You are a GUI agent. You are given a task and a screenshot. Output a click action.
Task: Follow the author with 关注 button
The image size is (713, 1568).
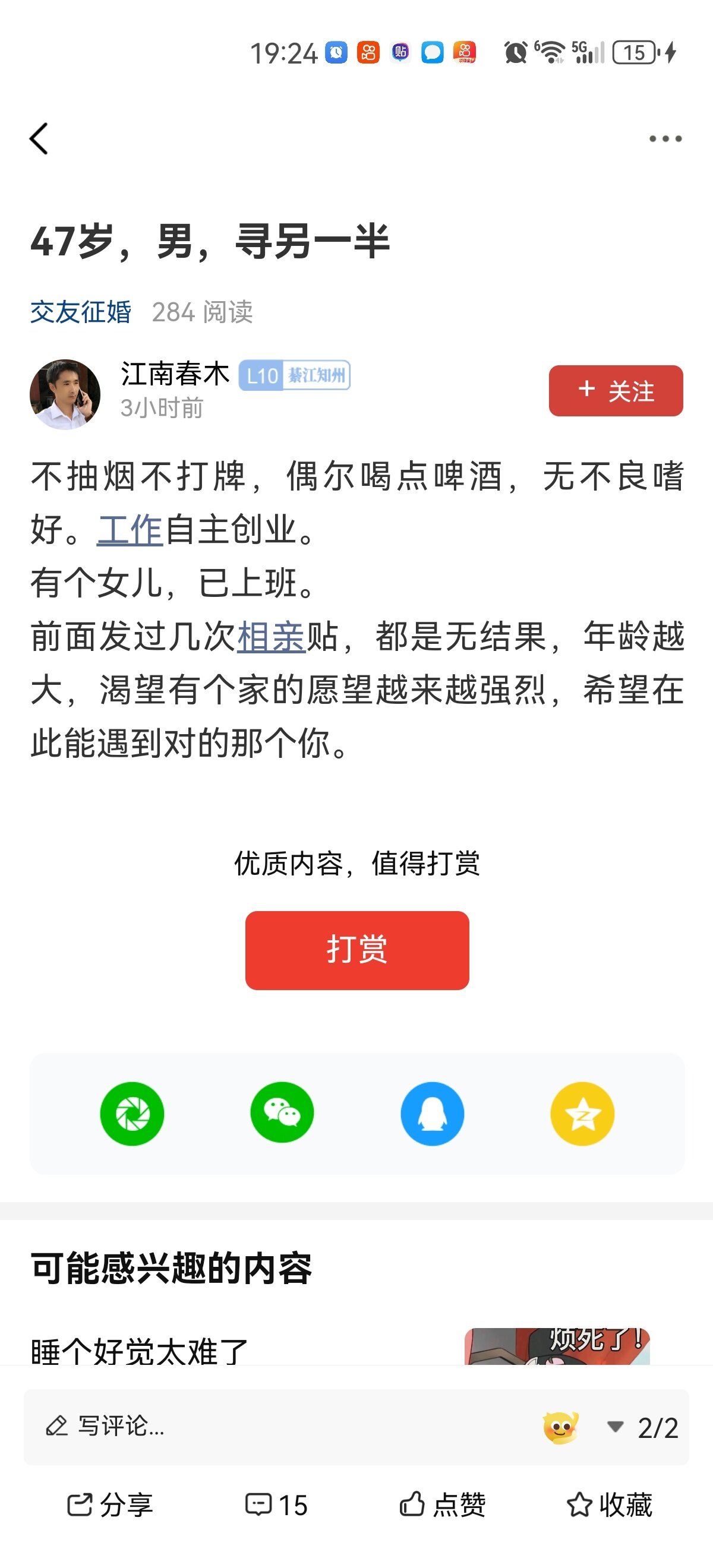click(616, 391)
